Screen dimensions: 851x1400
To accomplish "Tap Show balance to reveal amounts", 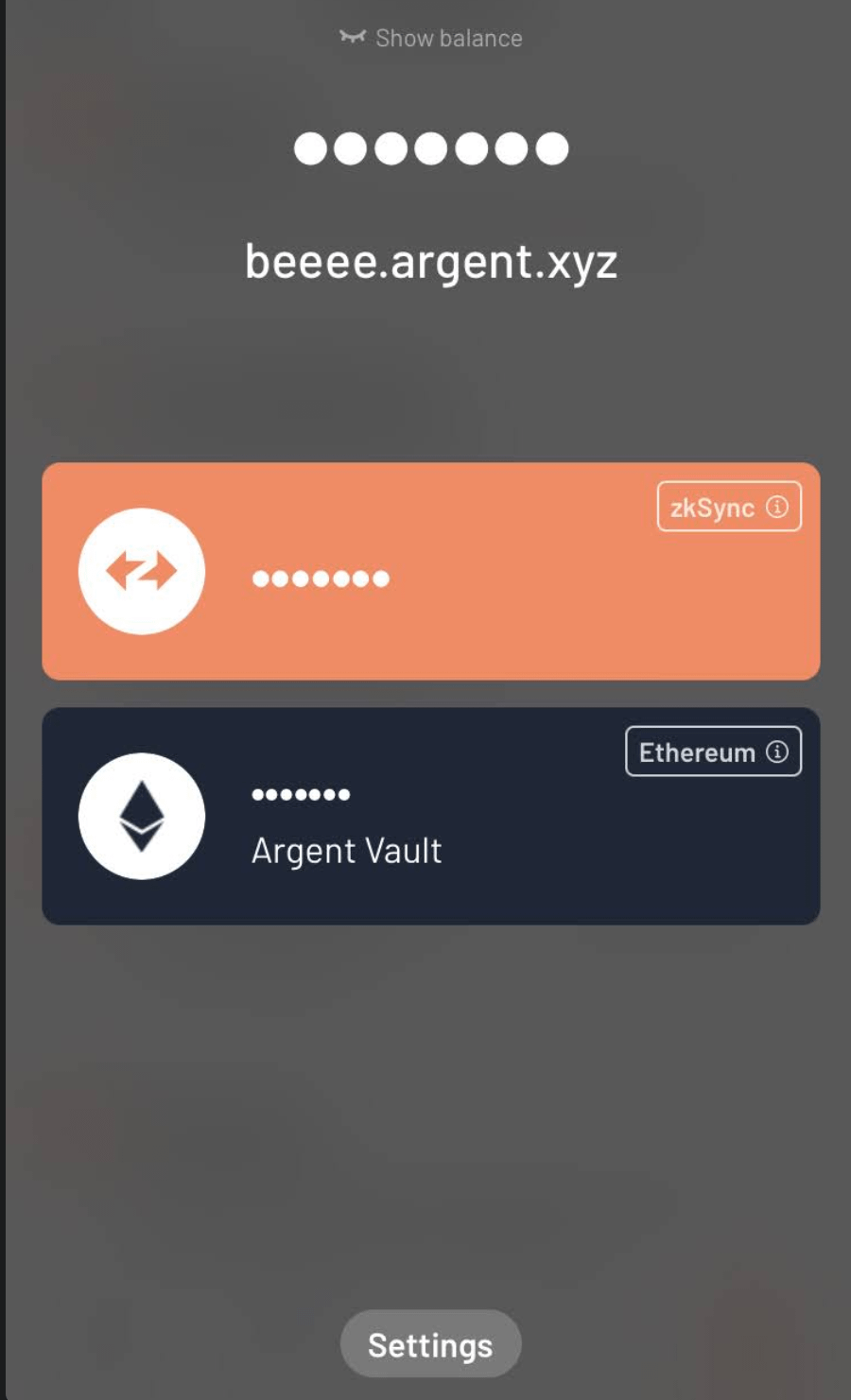I will (x=431, y=39).
